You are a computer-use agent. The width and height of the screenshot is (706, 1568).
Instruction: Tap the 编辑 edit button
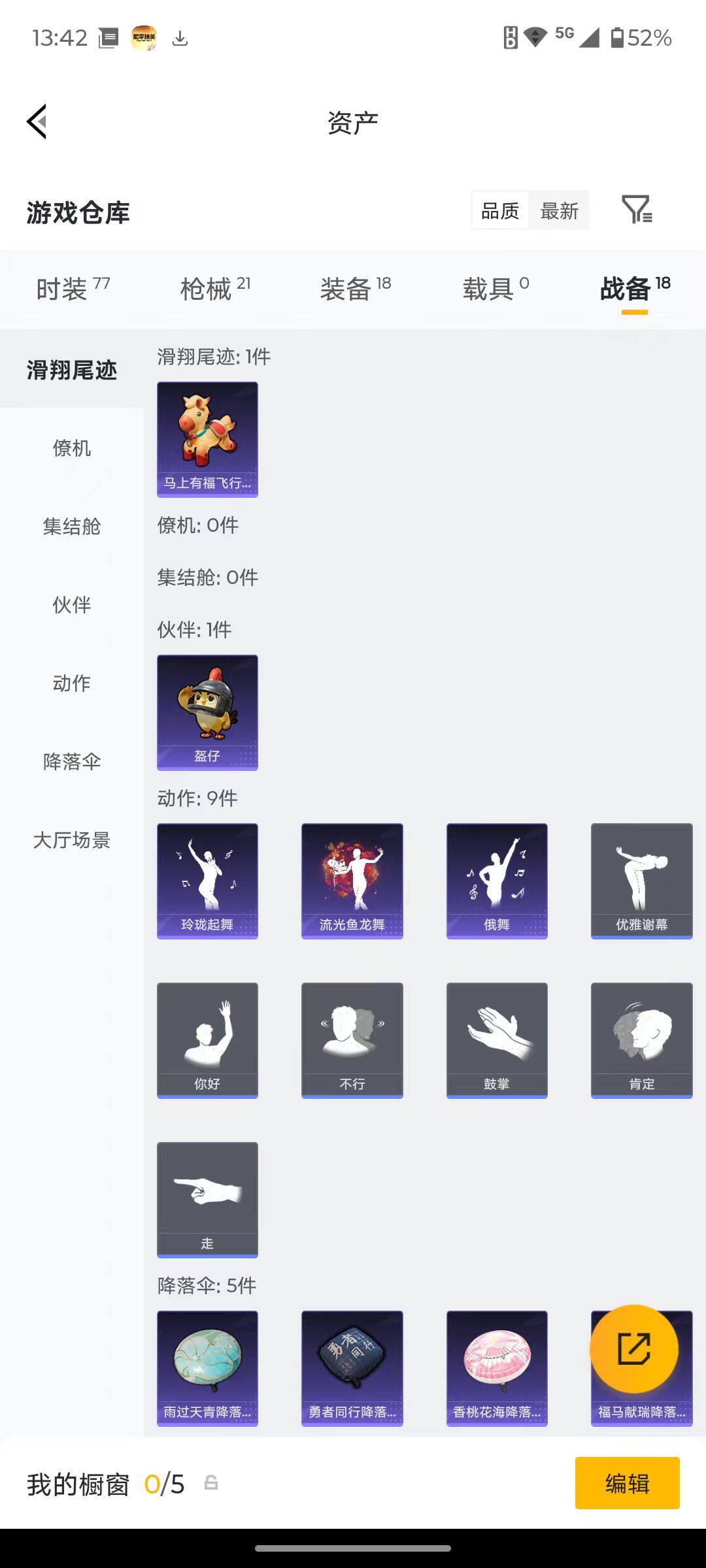pos(626,1484)
